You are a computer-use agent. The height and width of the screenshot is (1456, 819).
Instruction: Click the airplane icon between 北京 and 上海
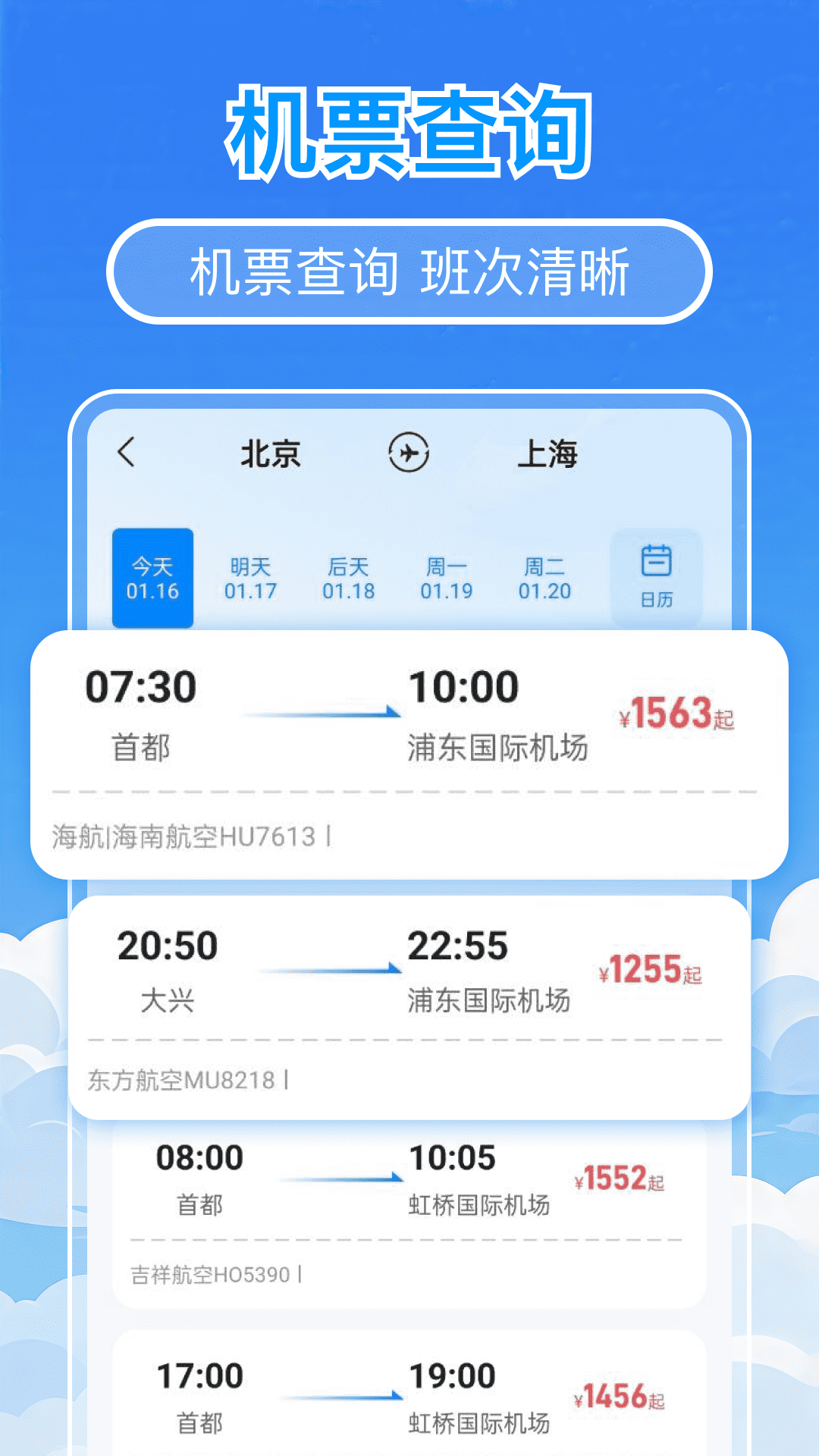(409, 453)
